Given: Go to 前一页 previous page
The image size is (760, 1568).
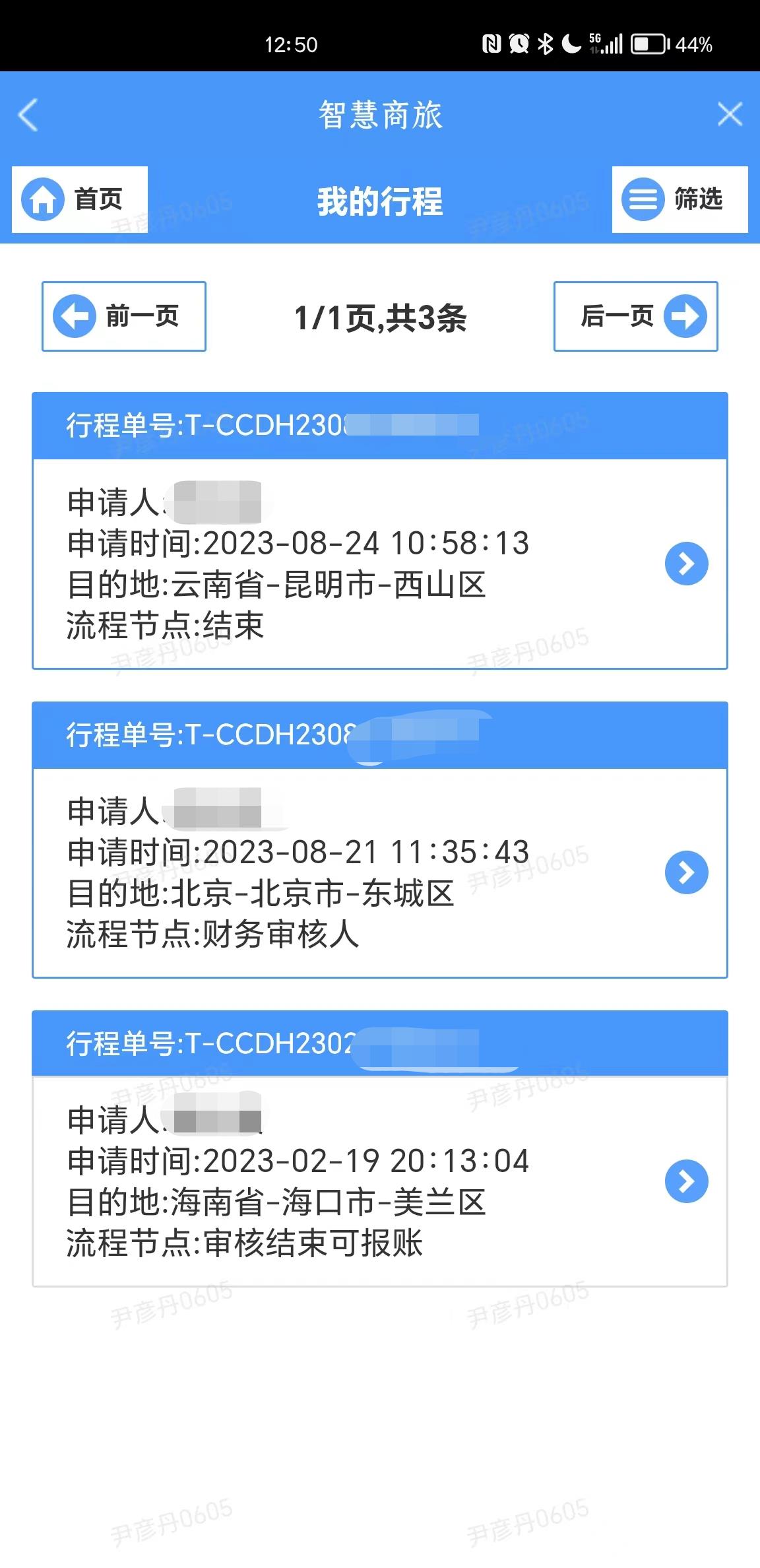Looking at the screenshot, I should point(124,316).
